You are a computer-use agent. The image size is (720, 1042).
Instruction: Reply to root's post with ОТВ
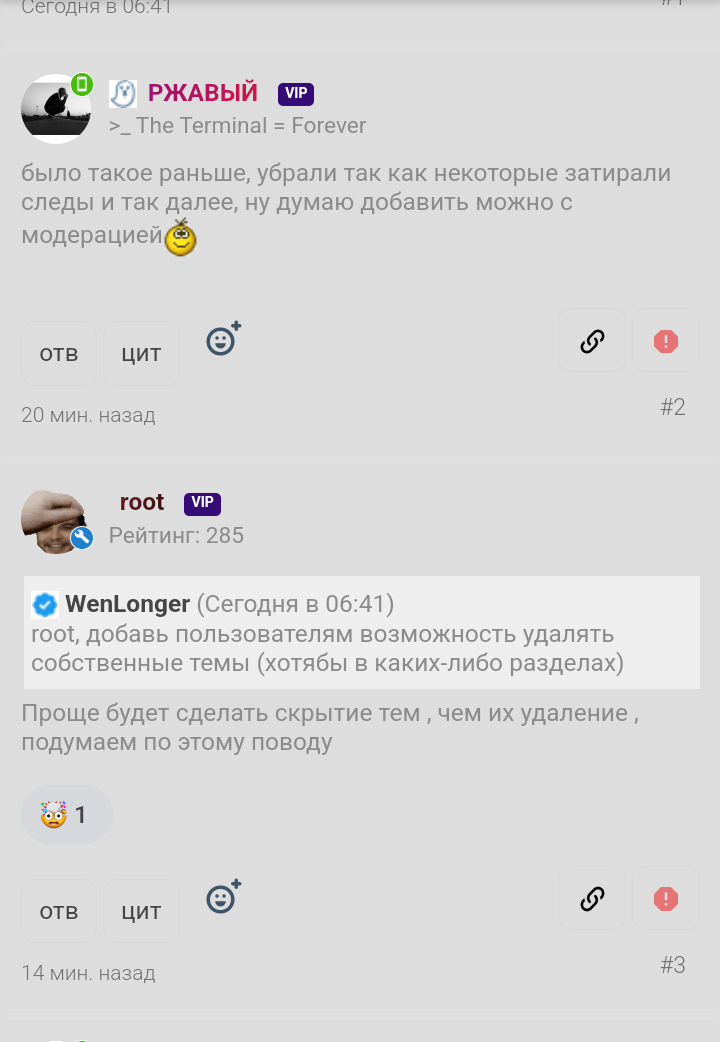(x=58, y=912)
